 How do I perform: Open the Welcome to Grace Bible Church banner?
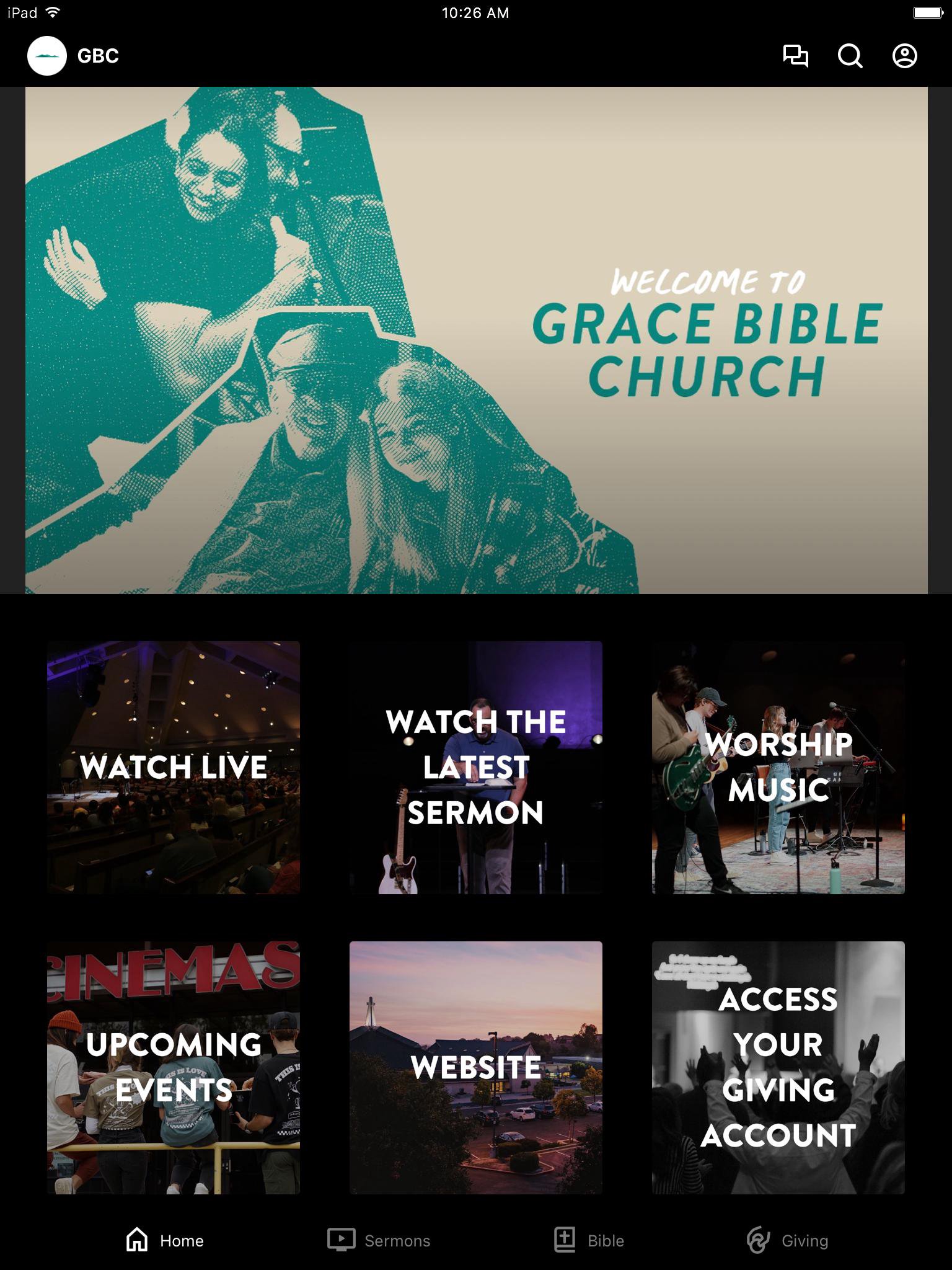tap(476, 340)
